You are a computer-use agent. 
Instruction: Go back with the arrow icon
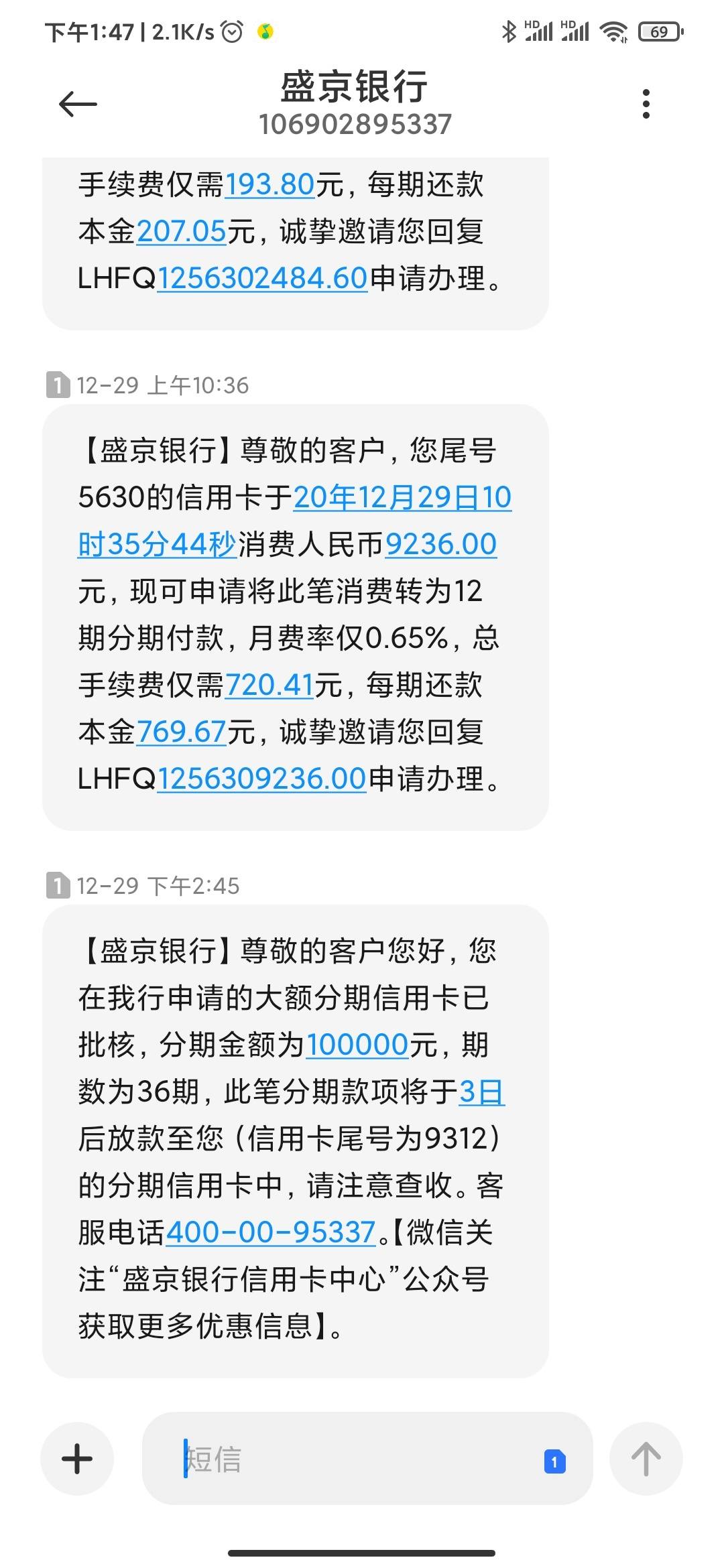pos(78,105)
